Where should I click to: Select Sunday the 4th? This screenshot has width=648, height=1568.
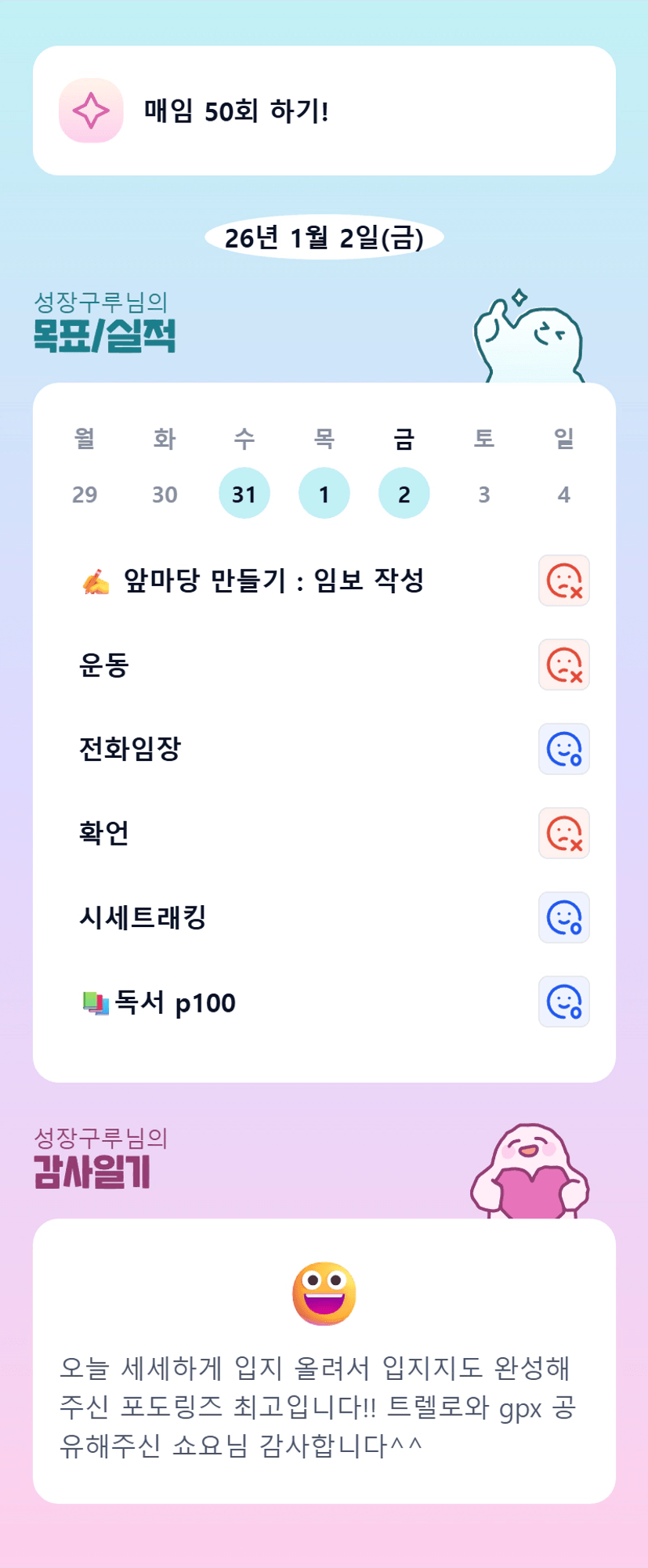click(x=564, y=494)
